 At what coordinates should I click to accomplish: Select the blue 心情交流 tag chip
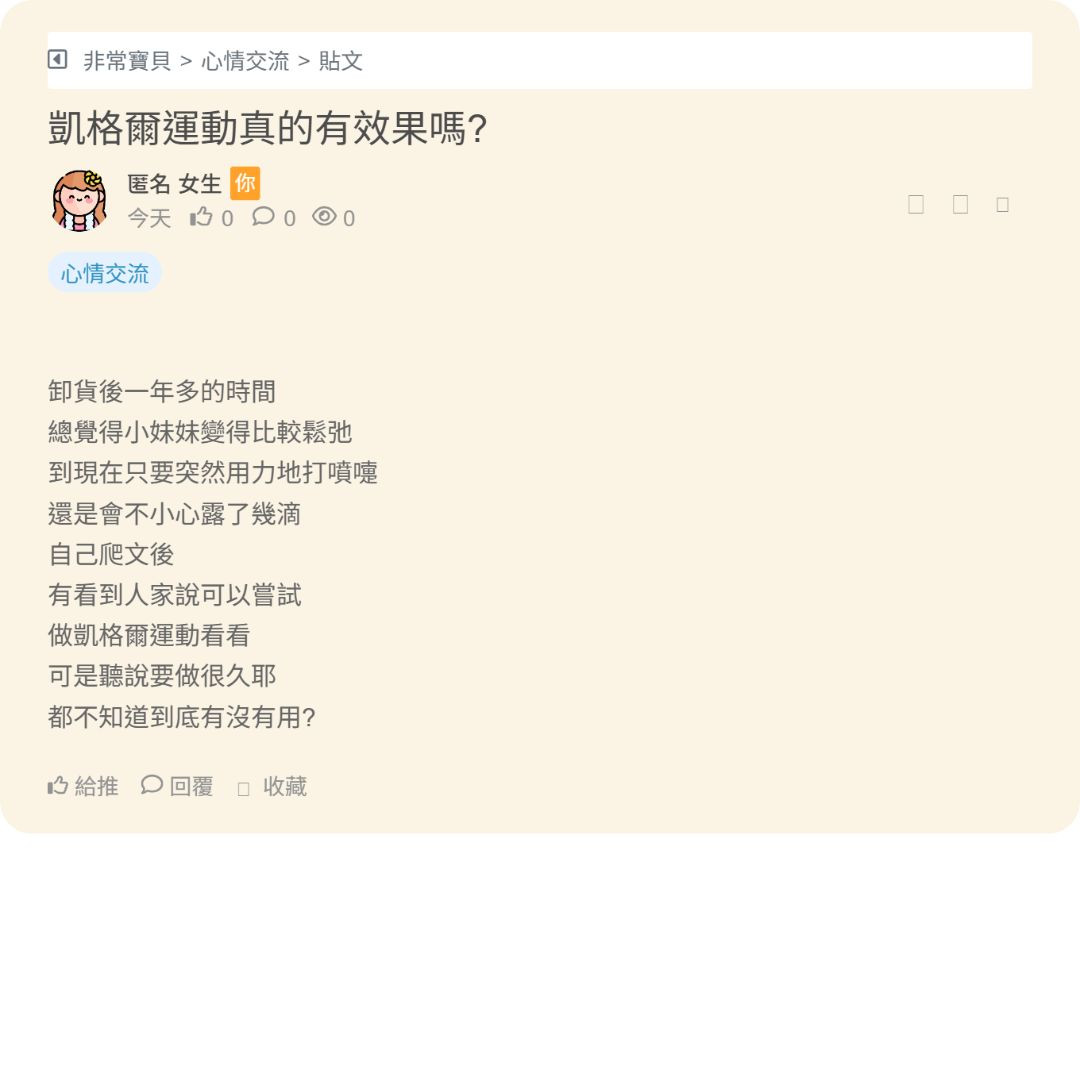105,273
